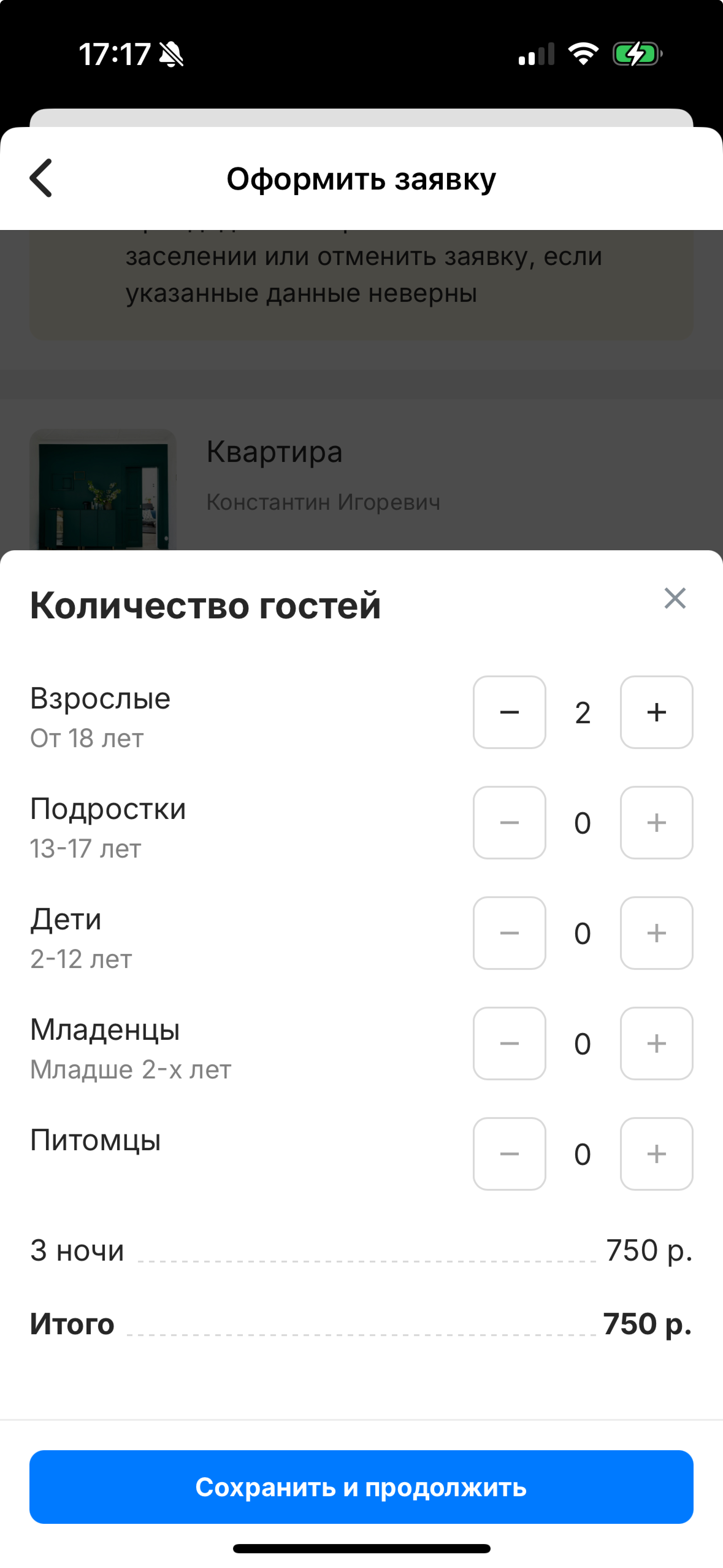Add a child aged 2-12
The image size is (723, 1568).
click(x=657, y=933)
